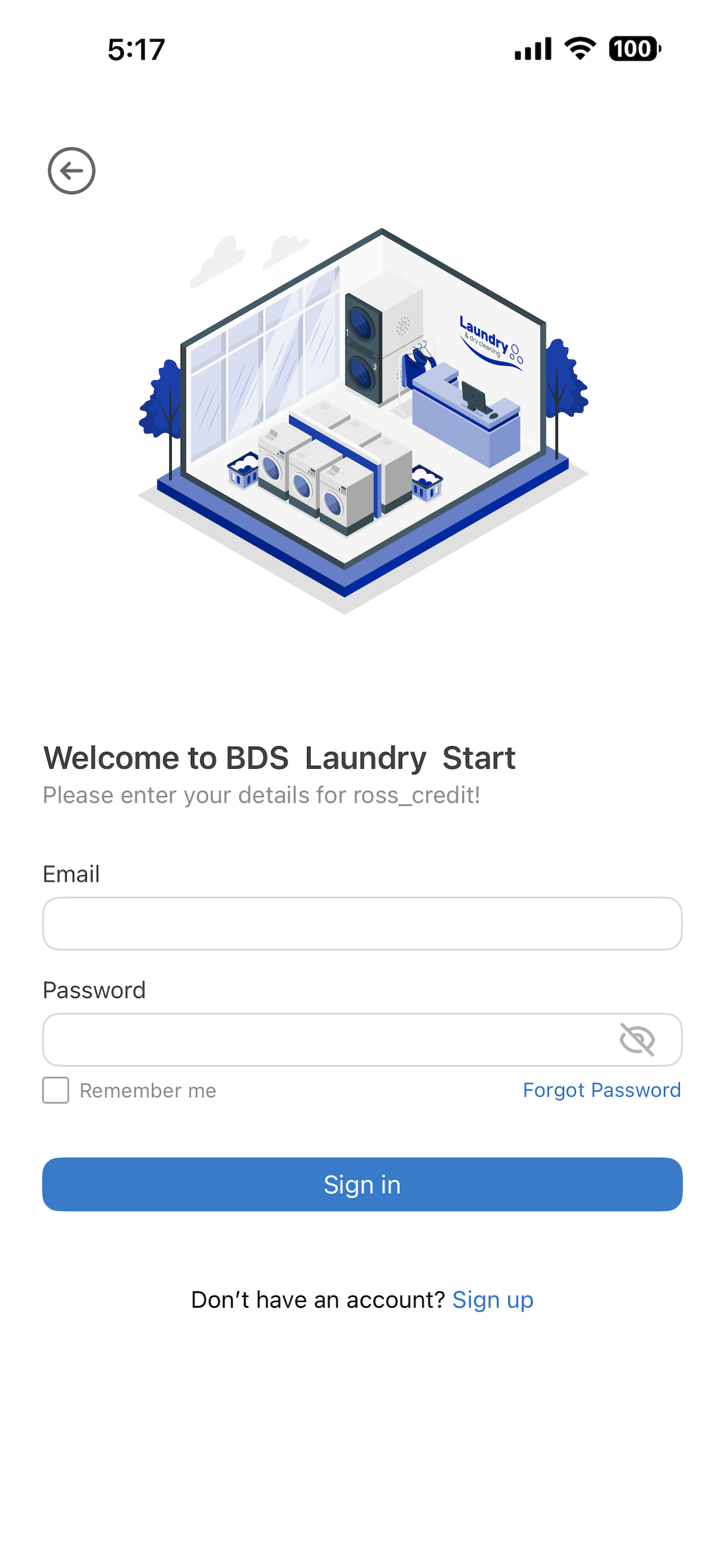Navigate back using the circular arrow button

73,171
